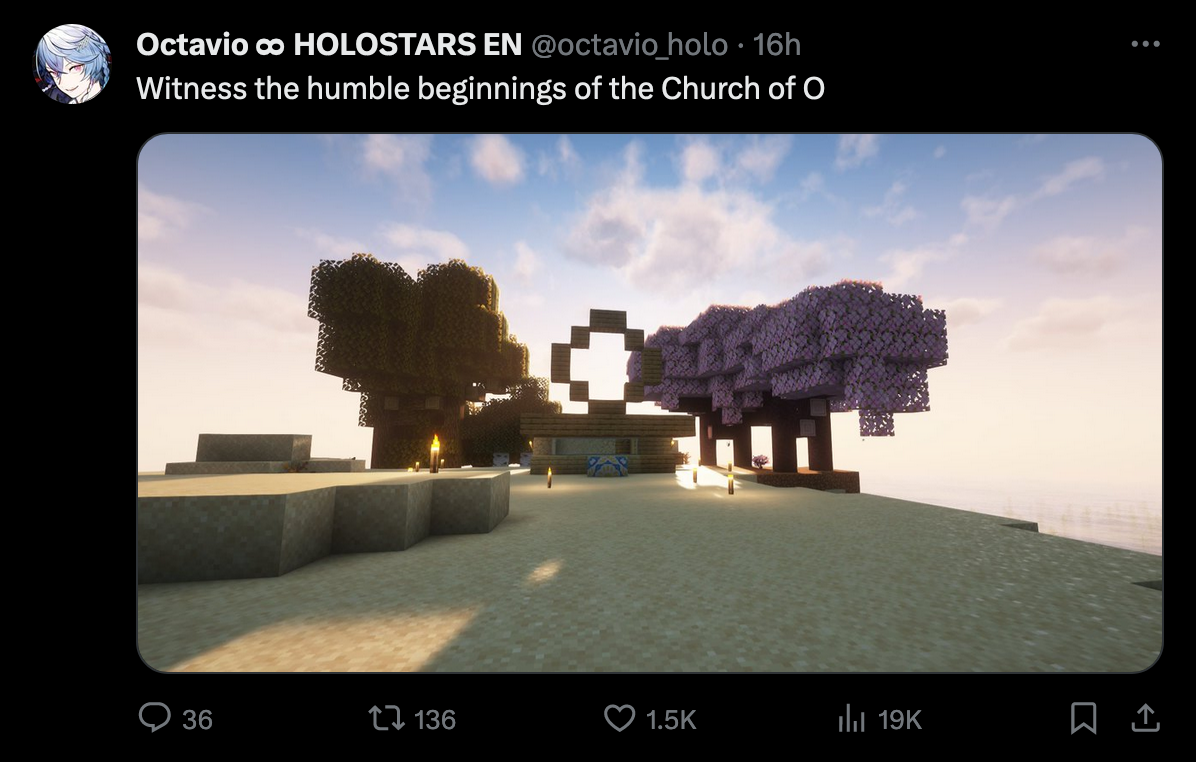Share the tweet

pos(1145,717)
